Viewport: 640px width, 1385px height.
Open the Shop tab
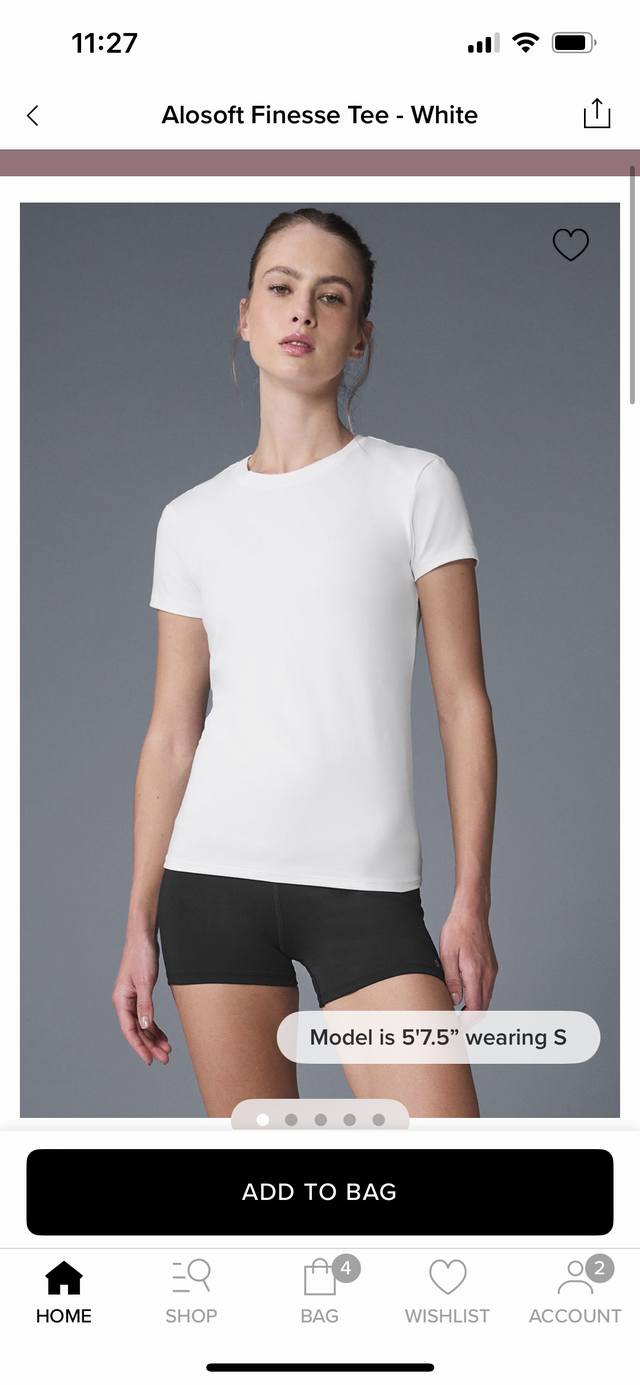click(x=191, y=1292)
